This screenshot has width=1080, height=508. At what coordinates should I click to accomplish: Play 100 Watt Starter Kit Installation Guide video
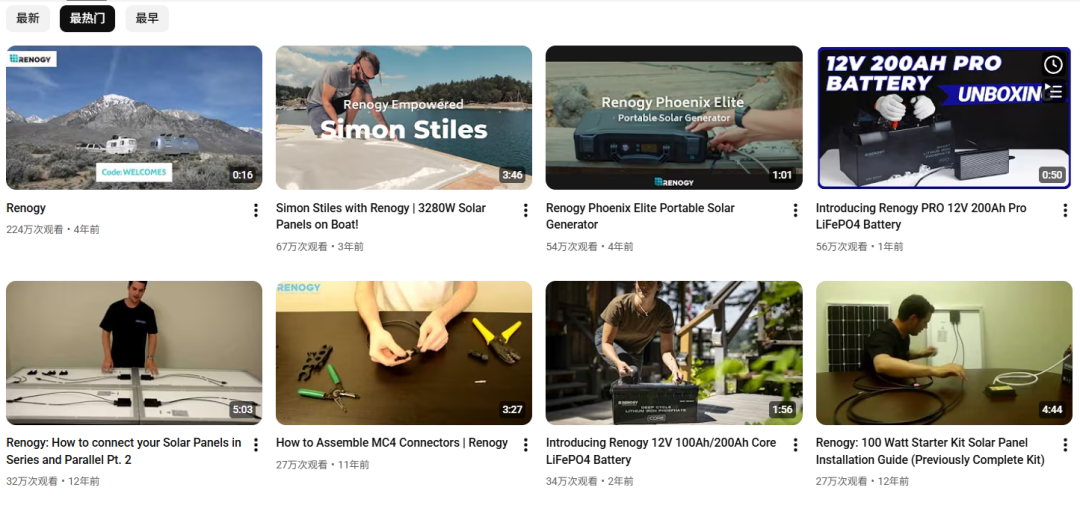point(944,353)
